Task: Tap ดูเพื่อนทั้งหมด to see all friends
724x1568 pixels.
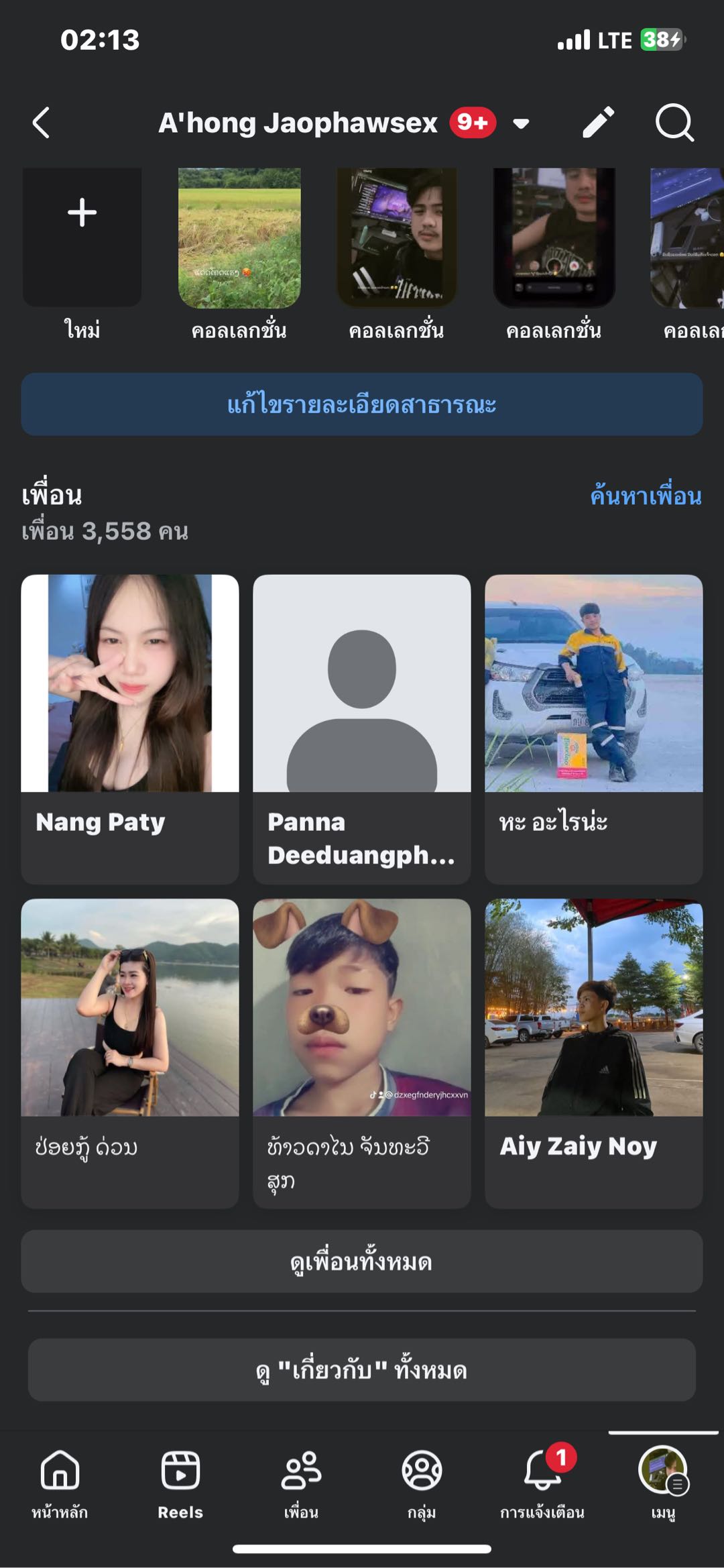Action: tap(362, 1262)
